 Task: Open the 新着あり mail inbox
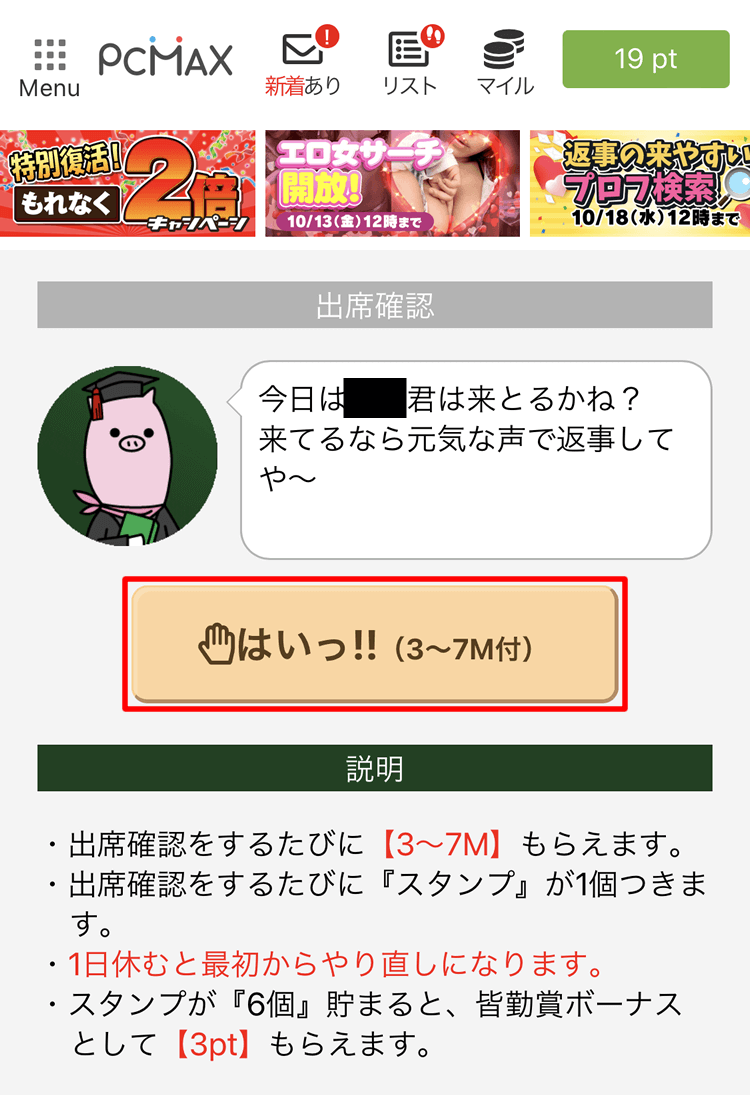click(x=303, y=62)
